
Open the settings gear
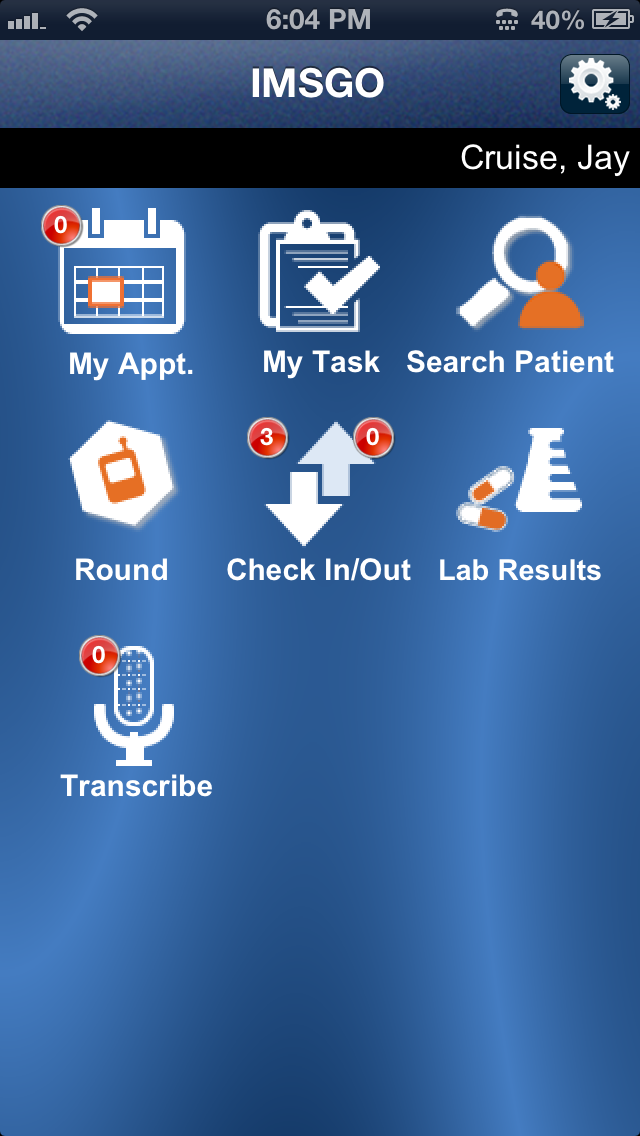coord(594,85)
